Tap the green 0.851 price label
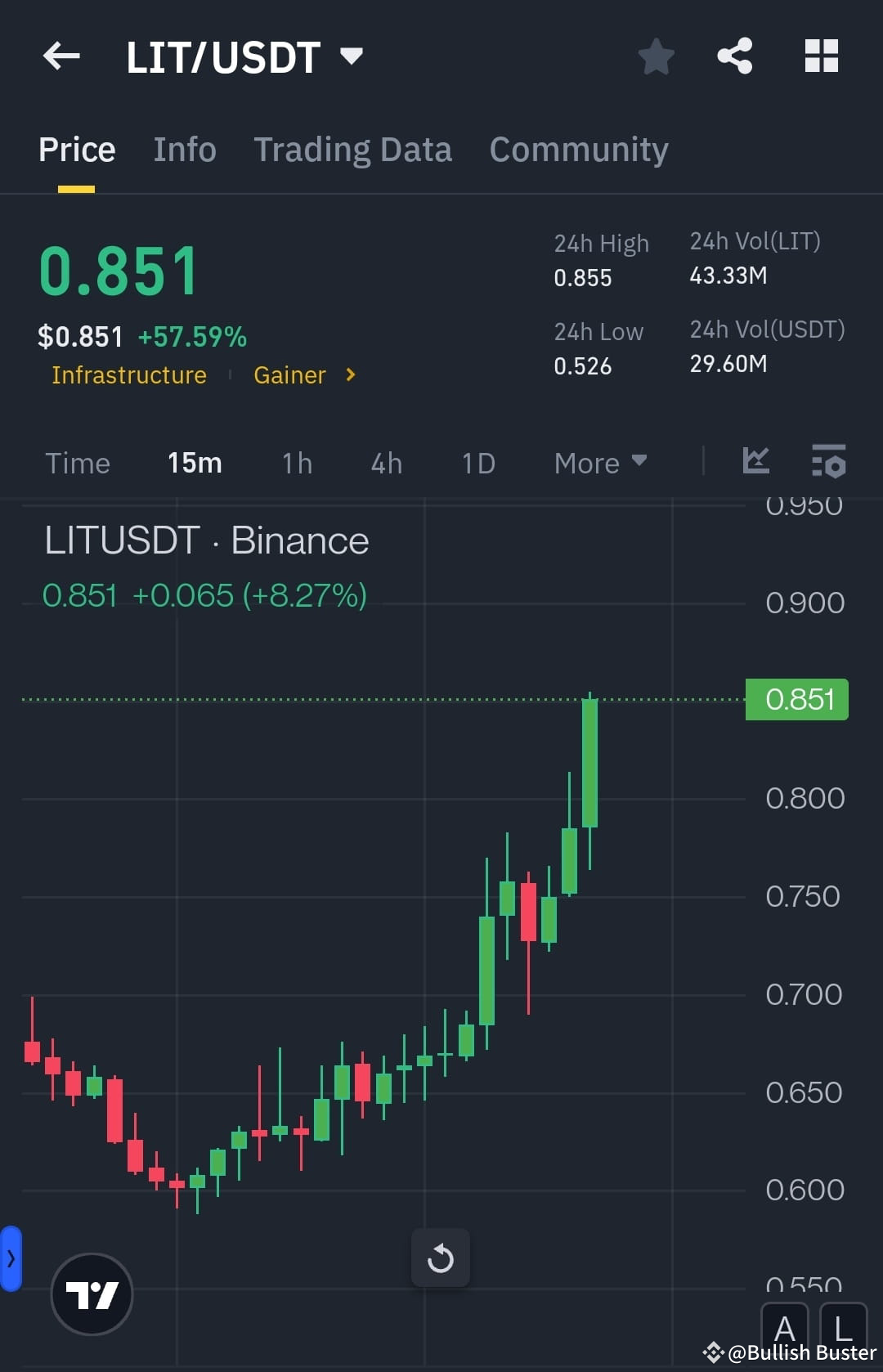The height and width of the screenshot is (1372, 883). [796, 698]
